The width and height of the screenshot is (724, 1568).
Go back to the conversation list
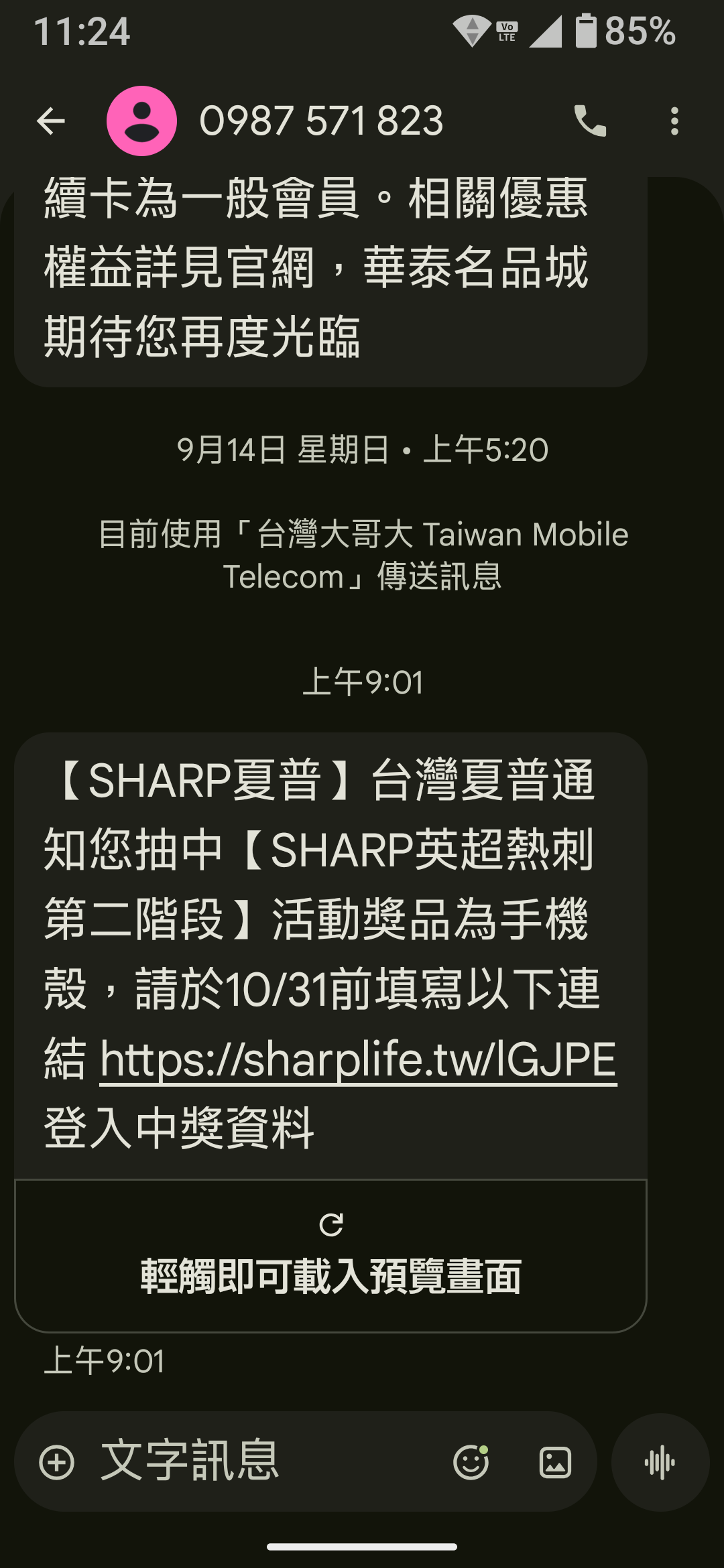pyautogui.click(x=51, y=121)
